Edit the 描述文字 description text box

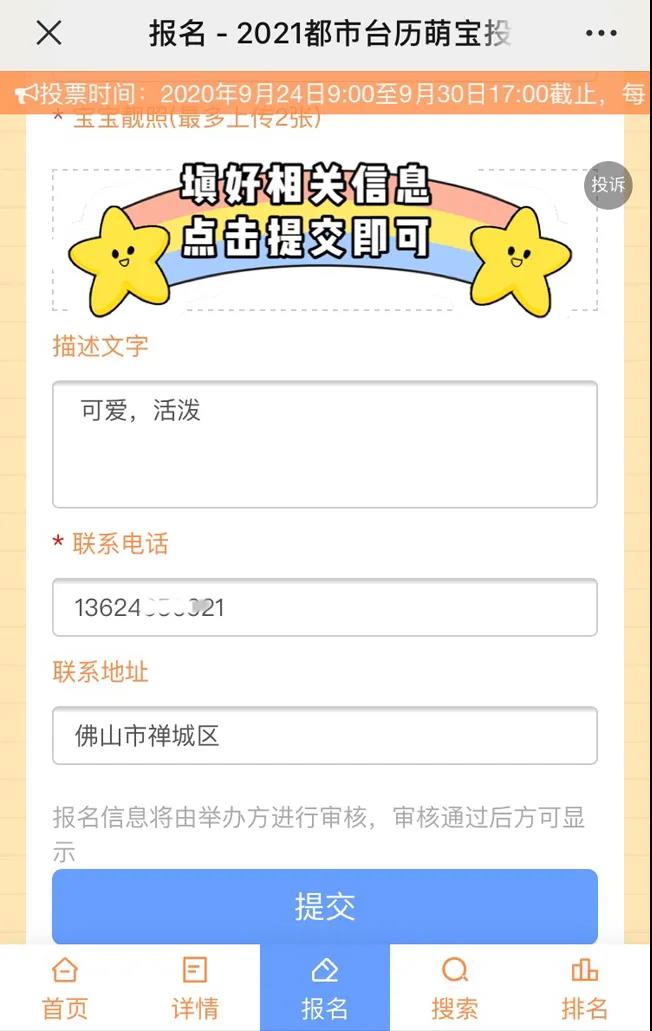325,444
